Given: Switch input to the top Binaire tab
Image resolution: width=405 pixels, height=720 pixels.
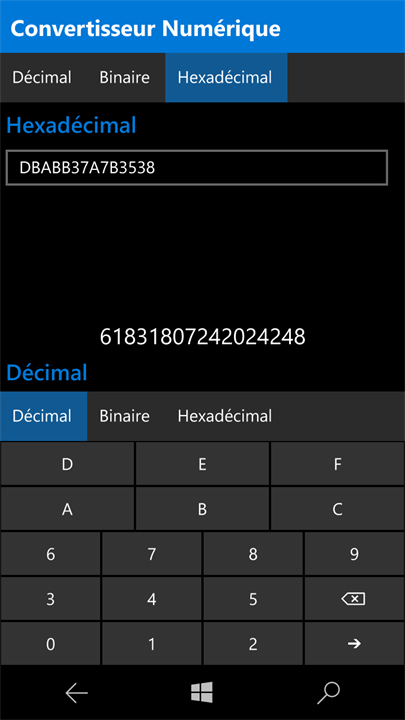Looking at the screenshot, I should (x=124, y=77).
